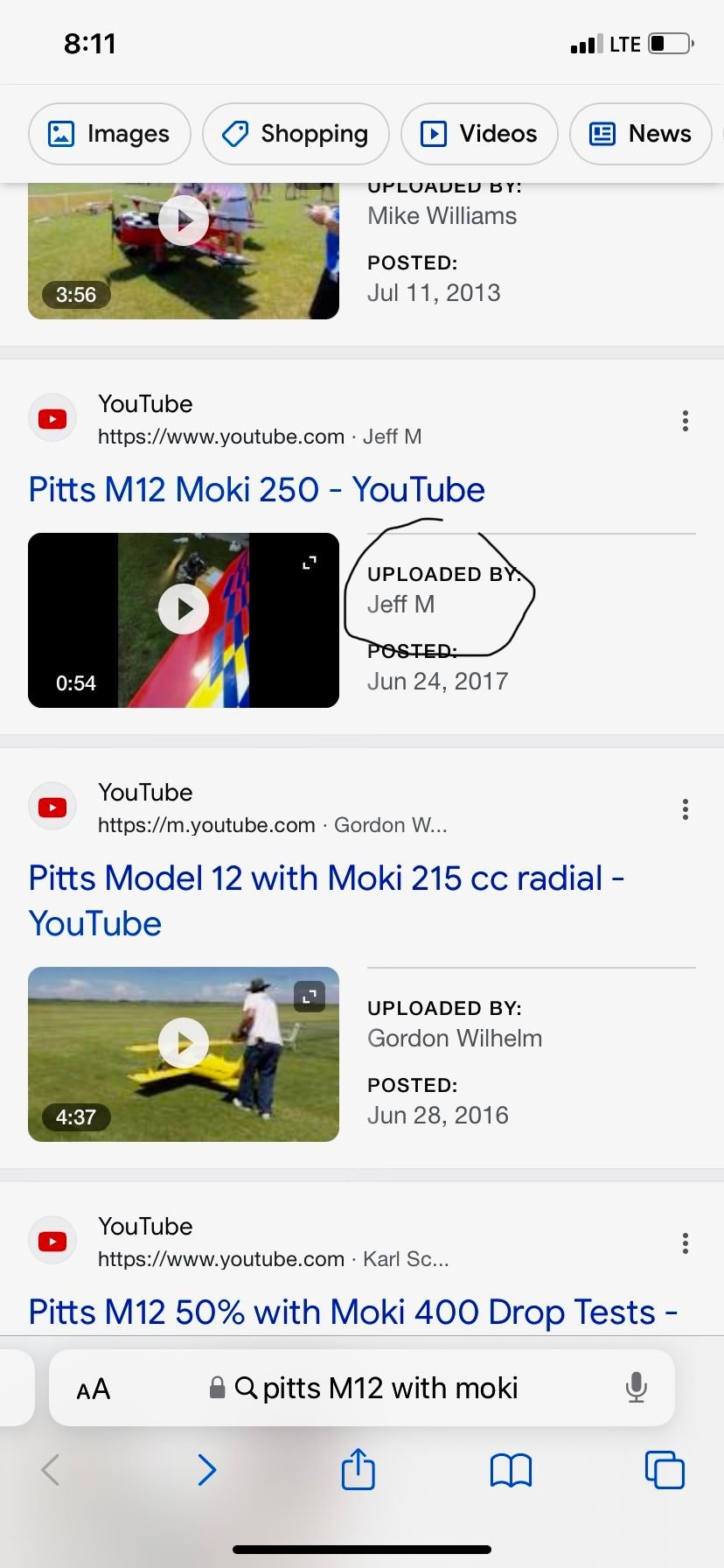Image resolution: width=724 pixels, height=1568 pixels.
Task: Play the 0:54 Pitts M12 Moki 250 video
Action: (x=184, y=609)
